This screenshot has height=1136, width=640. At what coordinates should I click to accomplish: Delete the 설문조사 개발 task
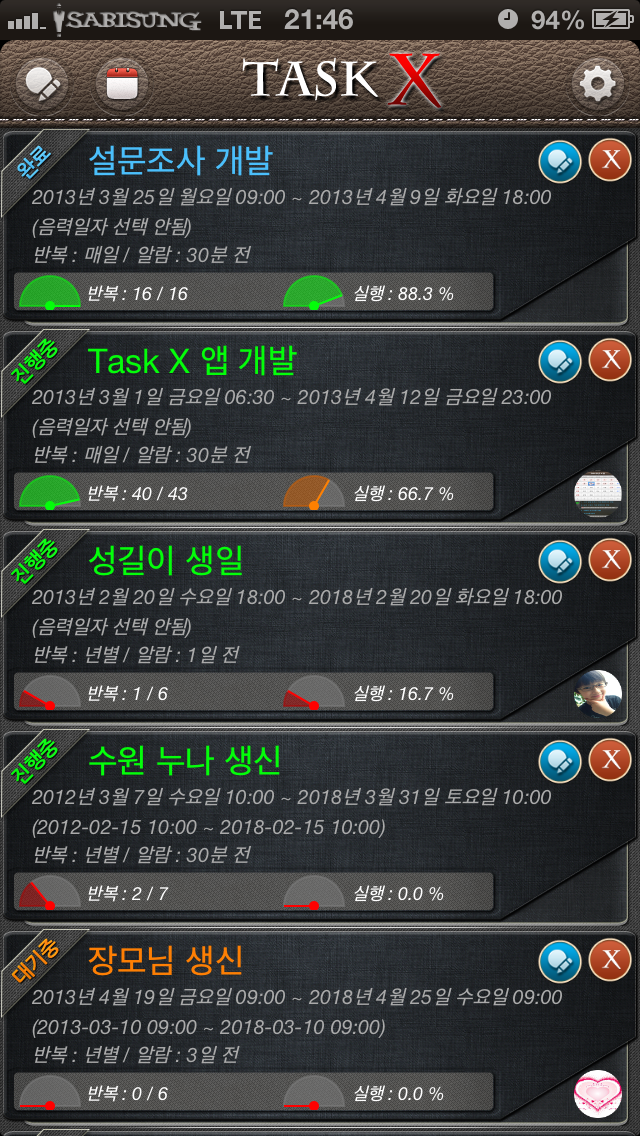click(610, 160)
